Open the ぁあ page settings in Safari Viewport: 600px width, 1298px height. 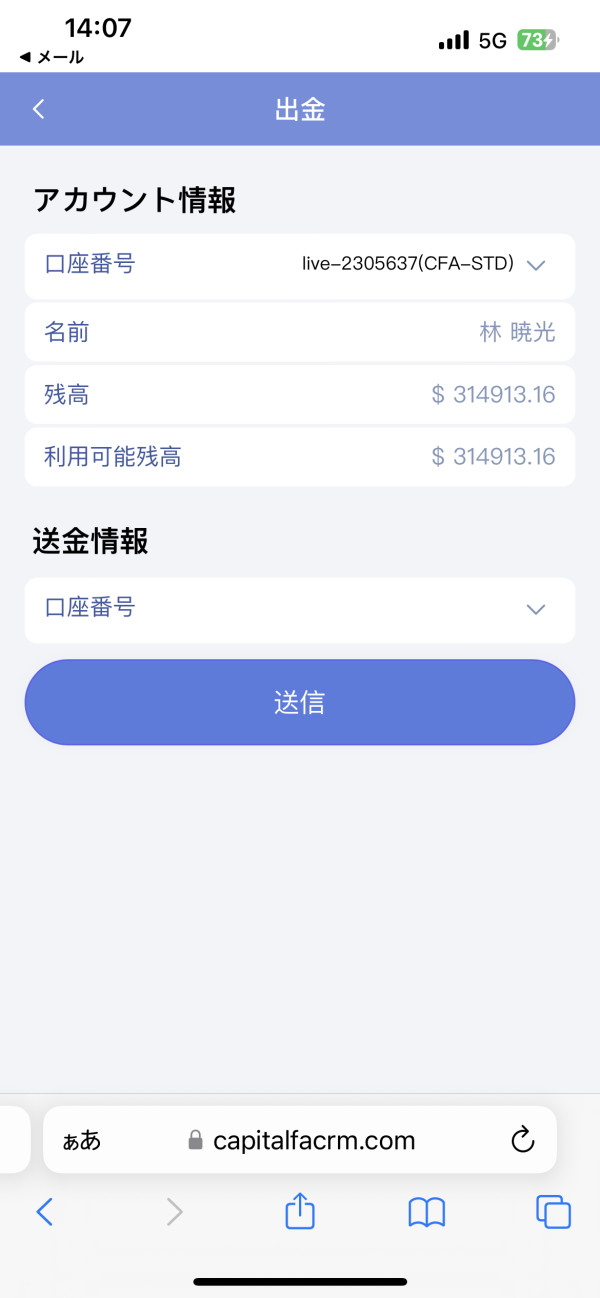click(x=82, y=1140)
